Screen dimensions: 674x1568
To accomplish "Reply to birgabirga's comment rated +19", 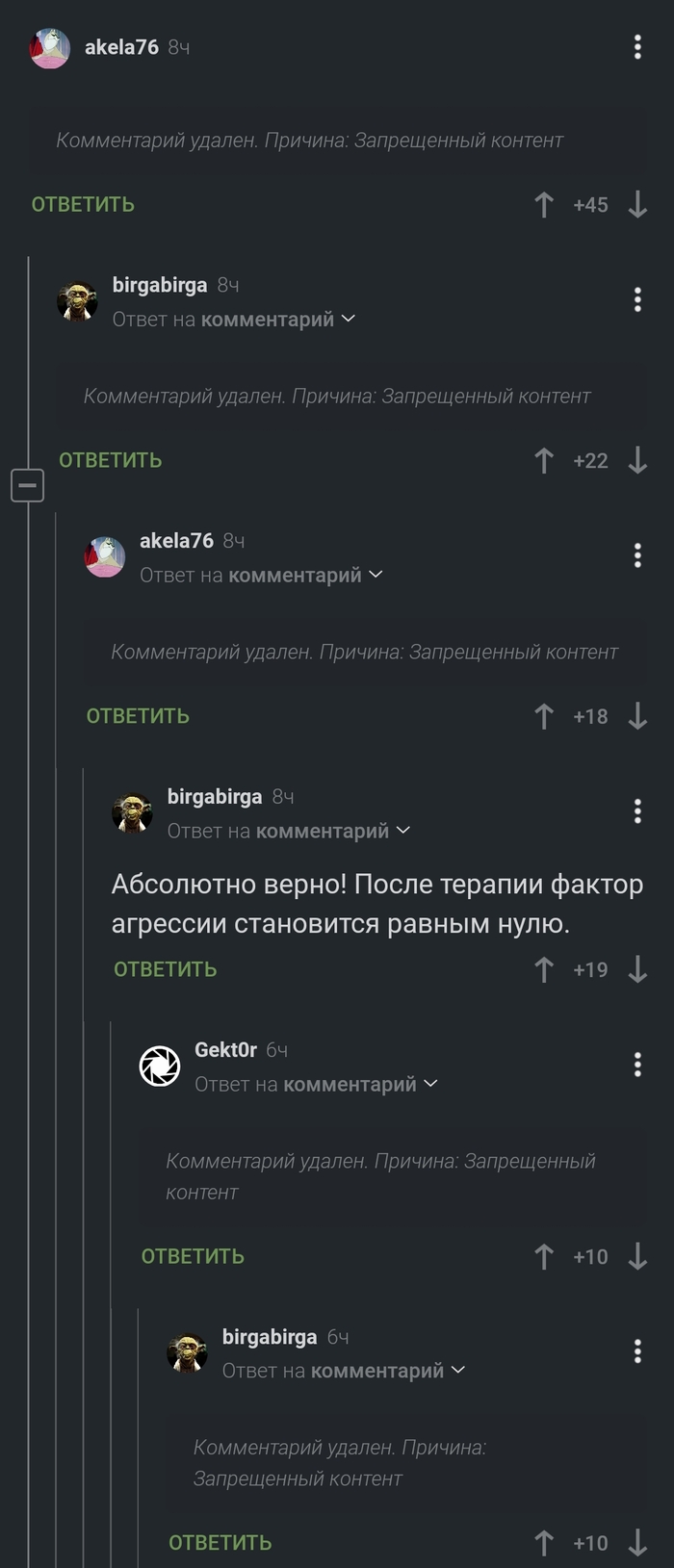I will point(165,969).
